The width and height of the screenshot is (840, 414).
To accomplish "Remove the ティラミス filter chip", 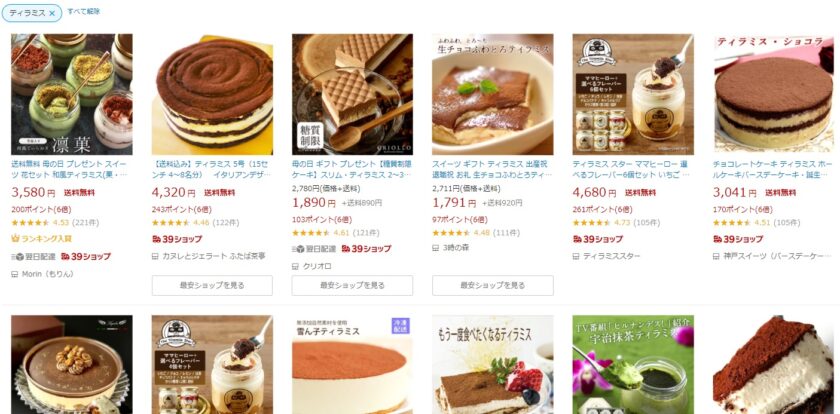I will coord(52,13).
